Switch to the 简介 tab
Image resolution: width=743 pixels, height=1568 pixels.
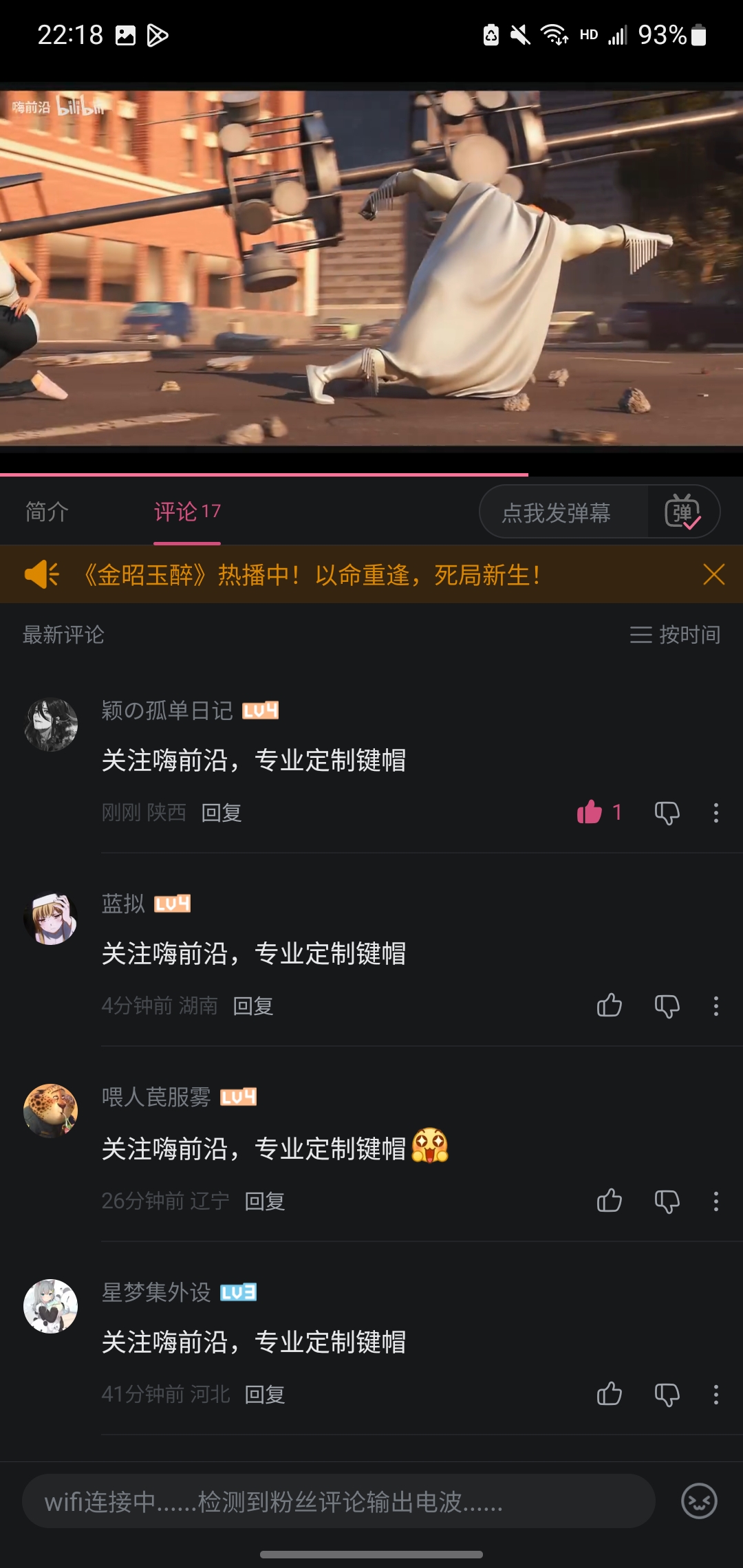pos(45,512)
